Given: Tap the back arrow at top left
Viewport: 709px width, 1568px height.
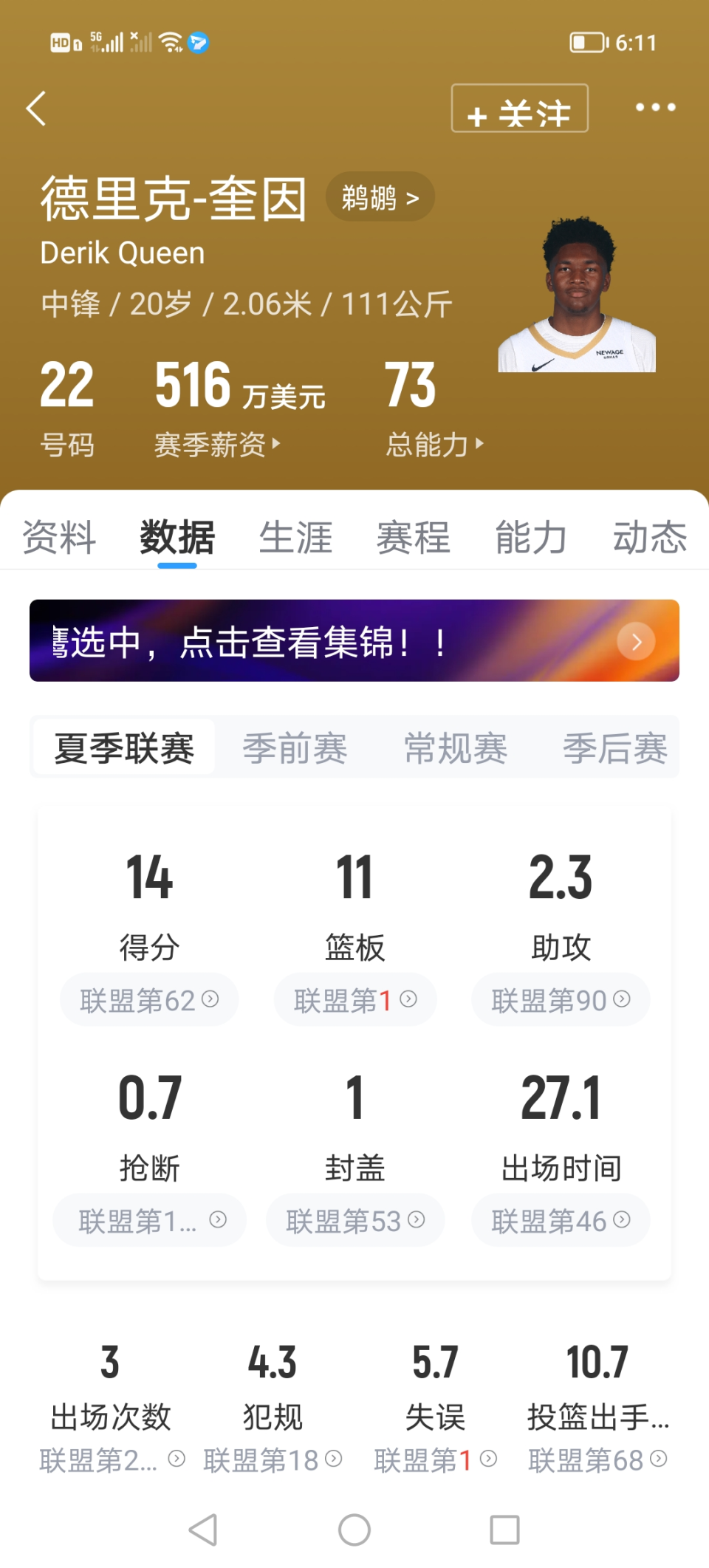Looking at the screenshot, I should tap(34, 108).
